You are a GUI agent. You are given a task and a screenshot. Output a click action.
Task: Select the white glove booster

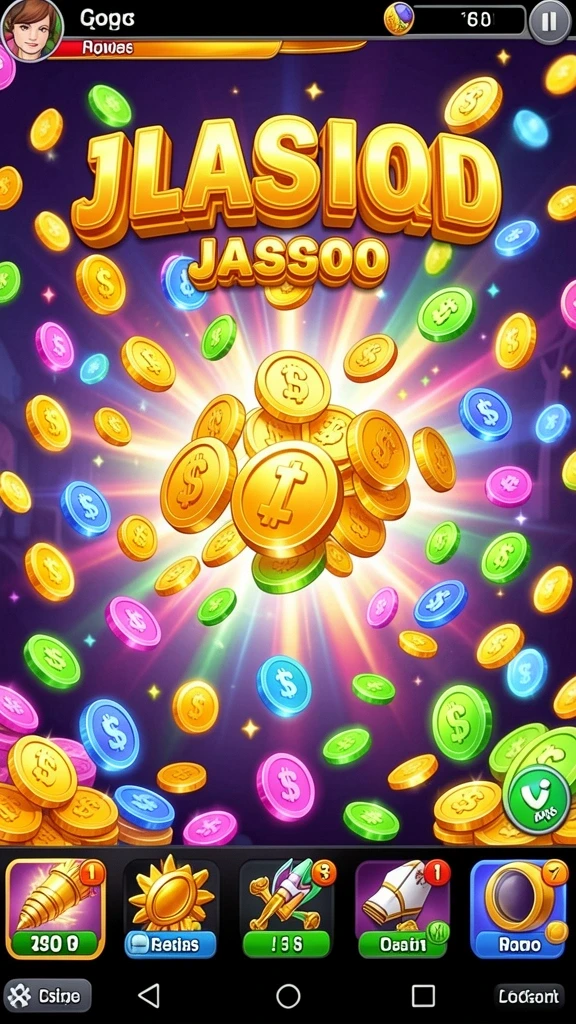(402, 909)
